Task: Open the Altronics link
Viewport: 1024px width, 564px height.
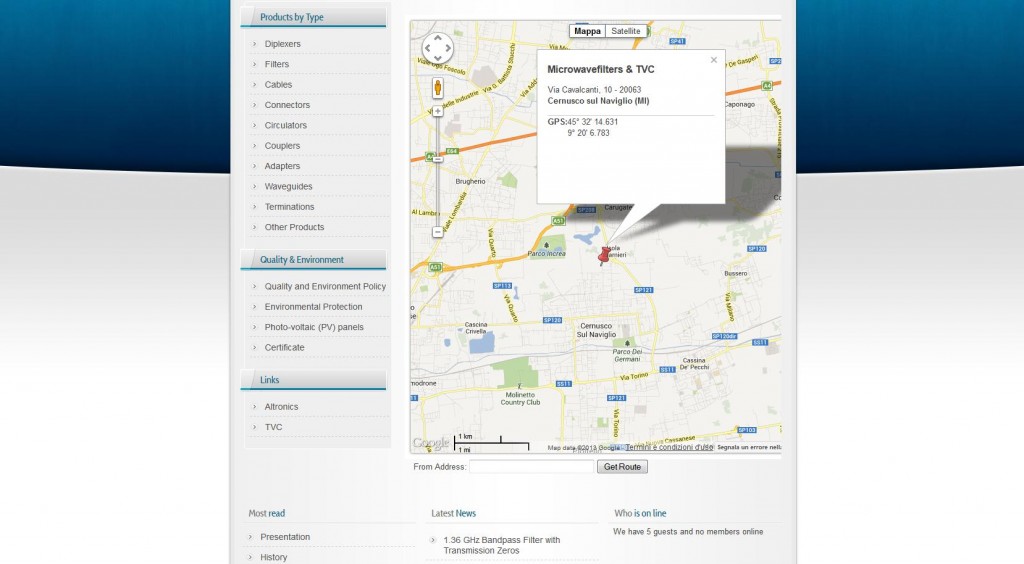Action: coord(281,407)
